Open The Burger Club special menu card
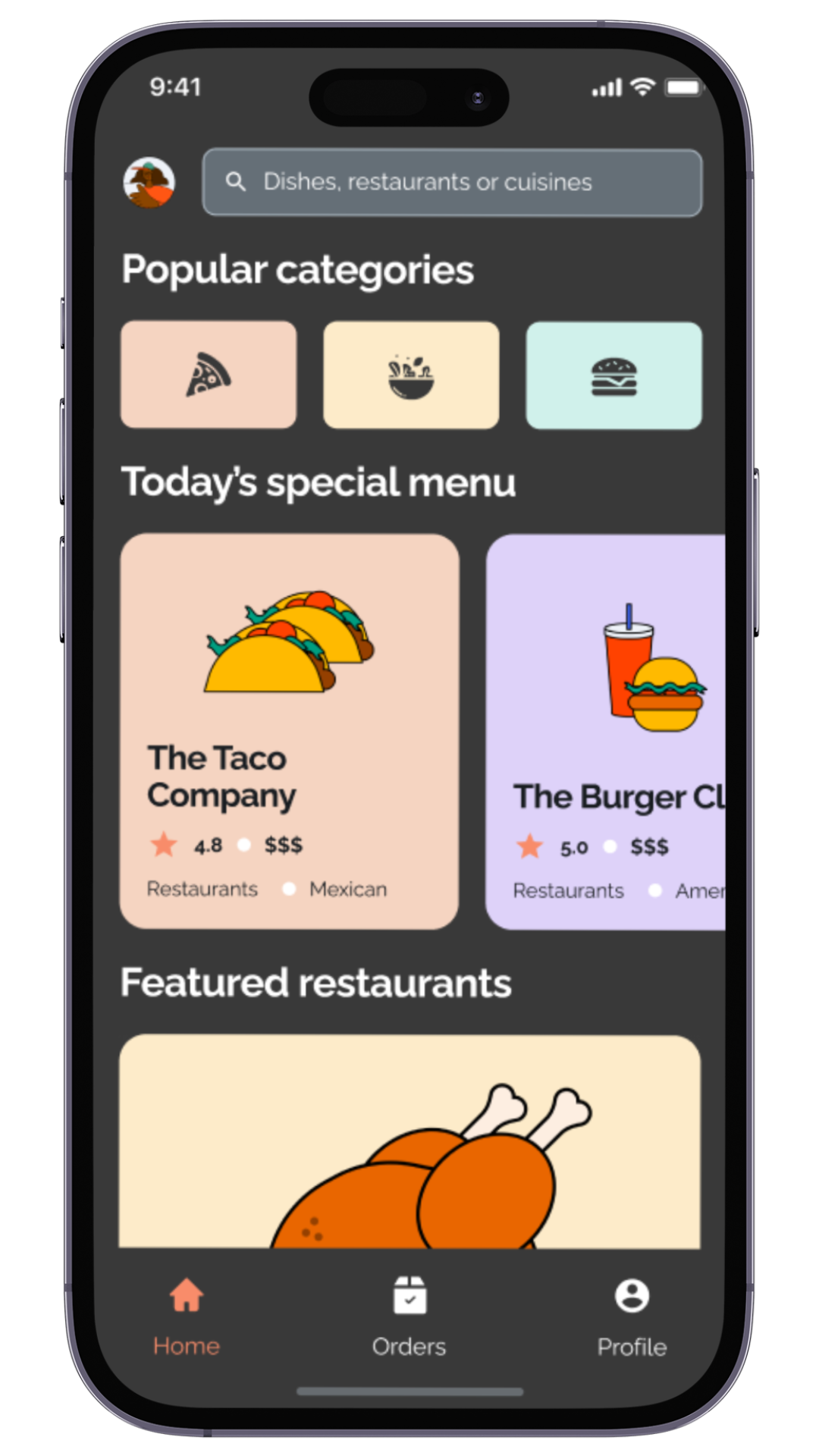 tap(607, 732)
